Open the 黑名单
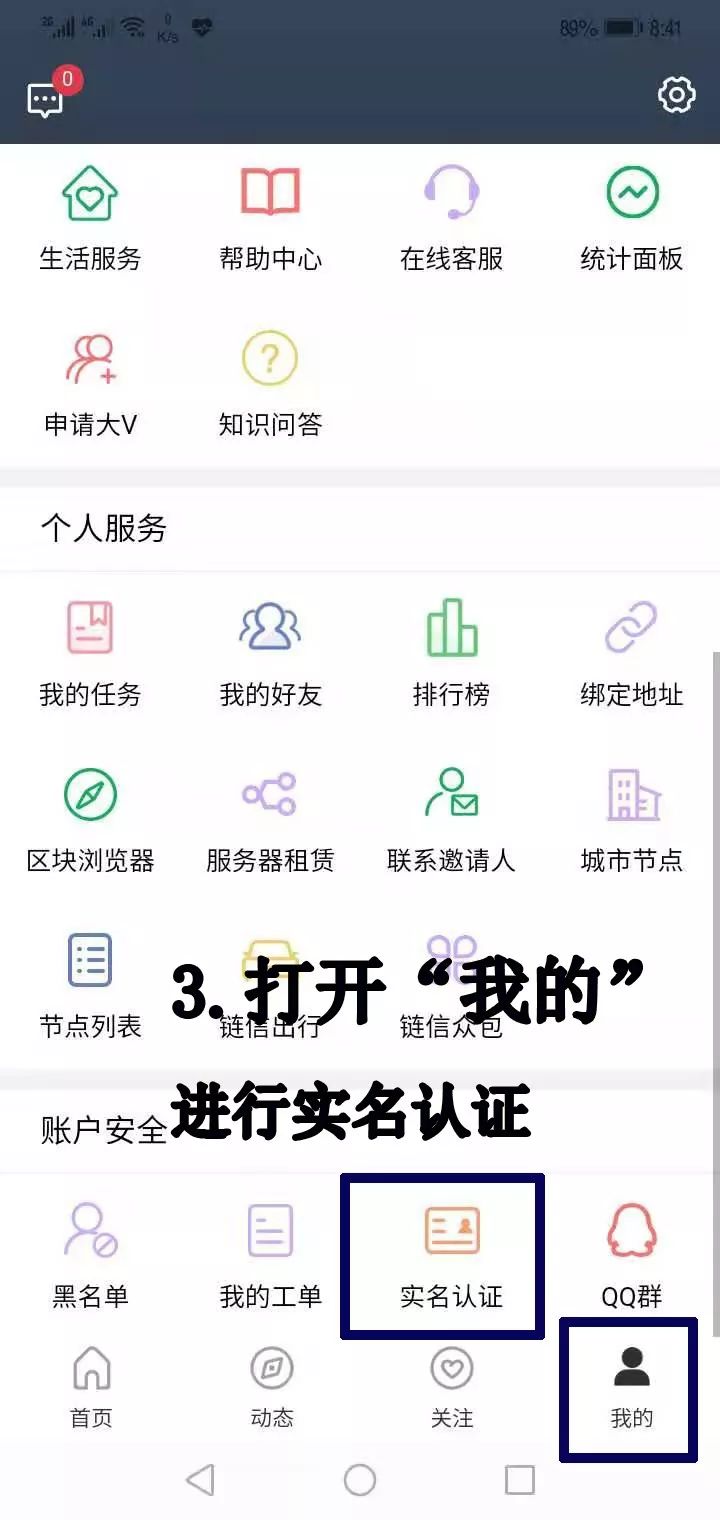720x1520 pixels. click(x=90, y=1256)
